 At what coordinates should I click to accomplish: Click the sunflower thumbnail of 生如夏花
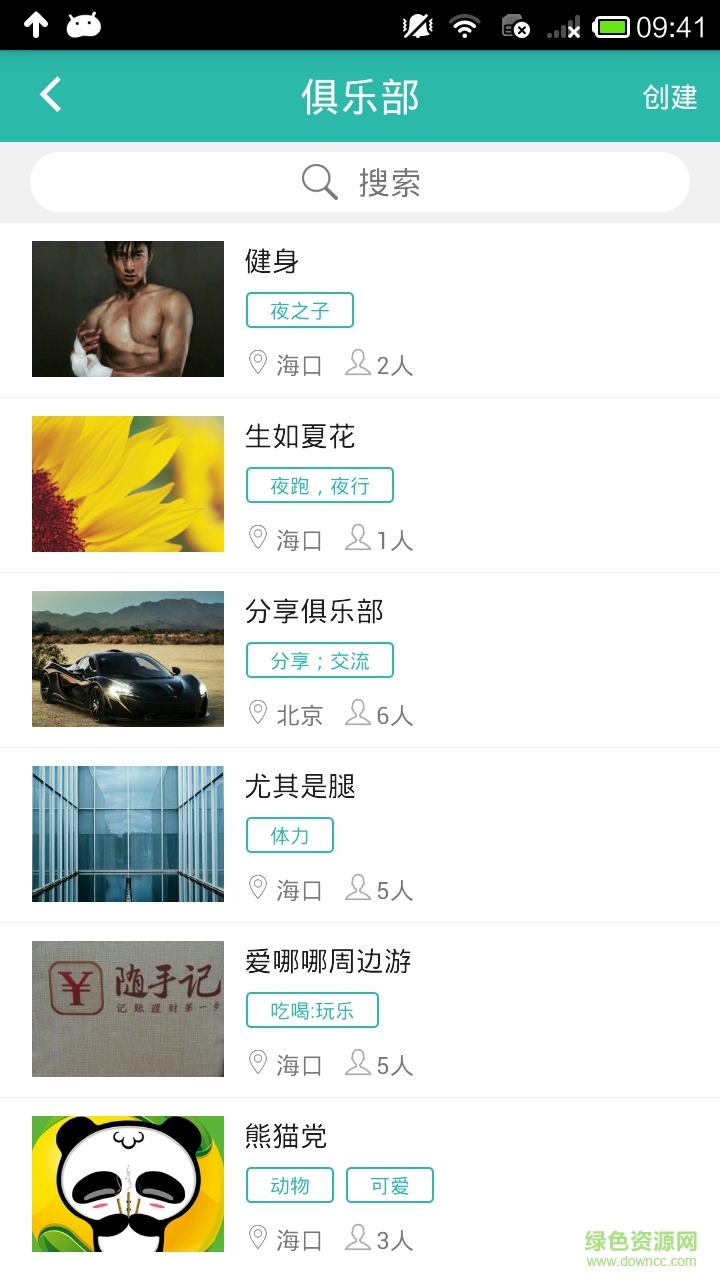tap(127, 484)
